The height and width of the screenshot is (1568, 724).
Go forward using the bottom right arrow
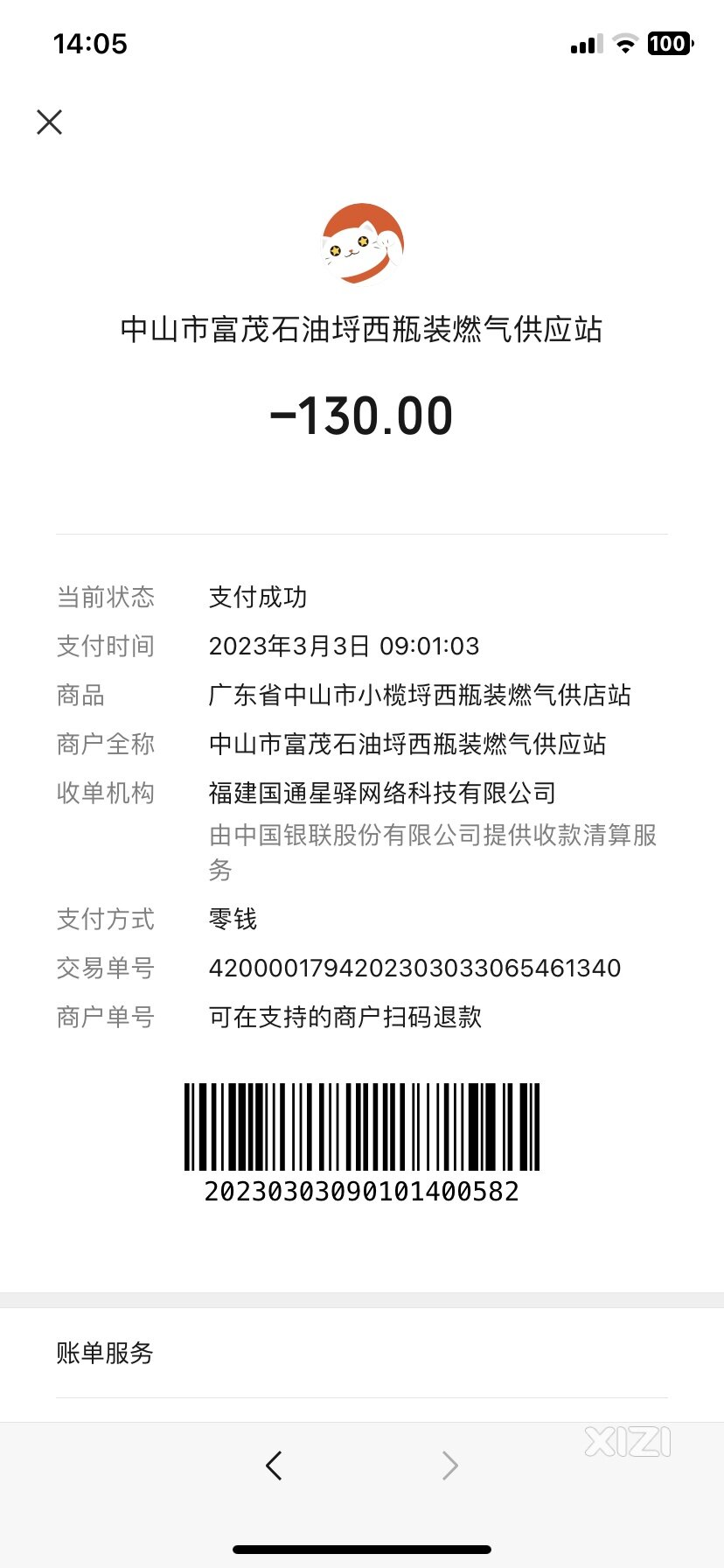point(449,1465)
